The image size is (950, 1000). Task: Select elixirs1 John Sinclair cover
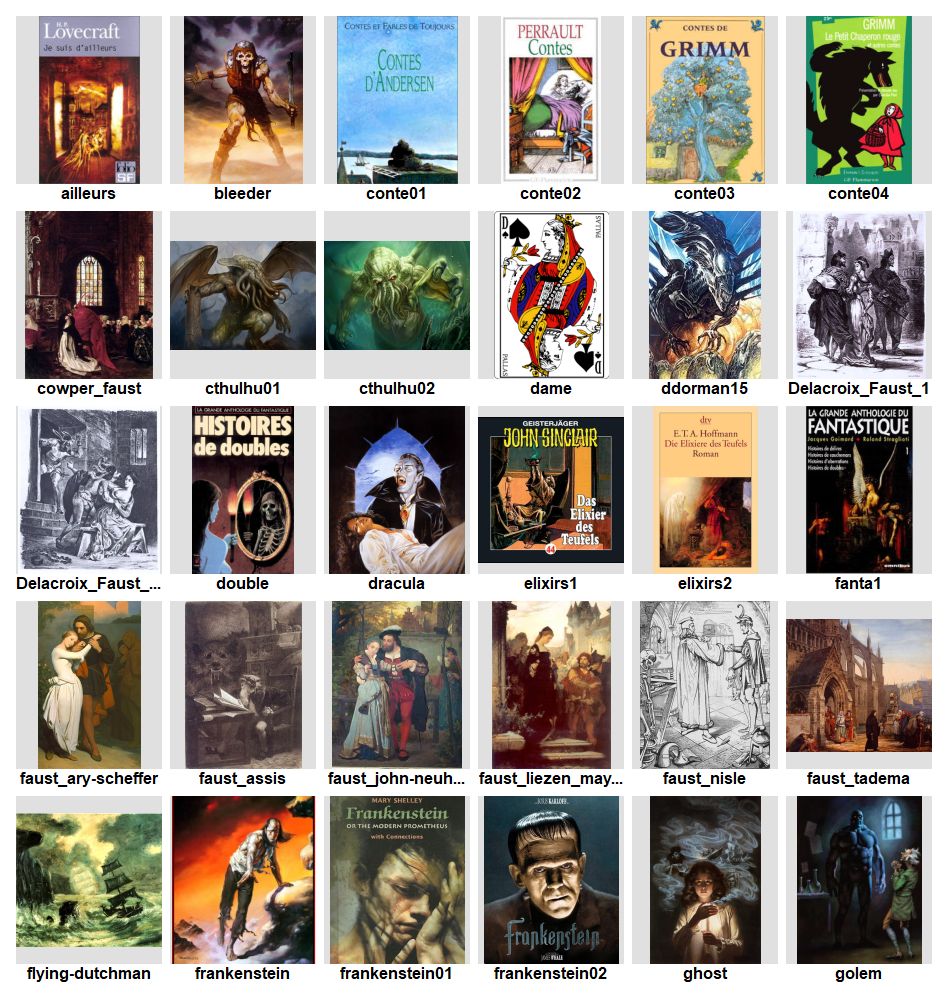click(551, 489)
